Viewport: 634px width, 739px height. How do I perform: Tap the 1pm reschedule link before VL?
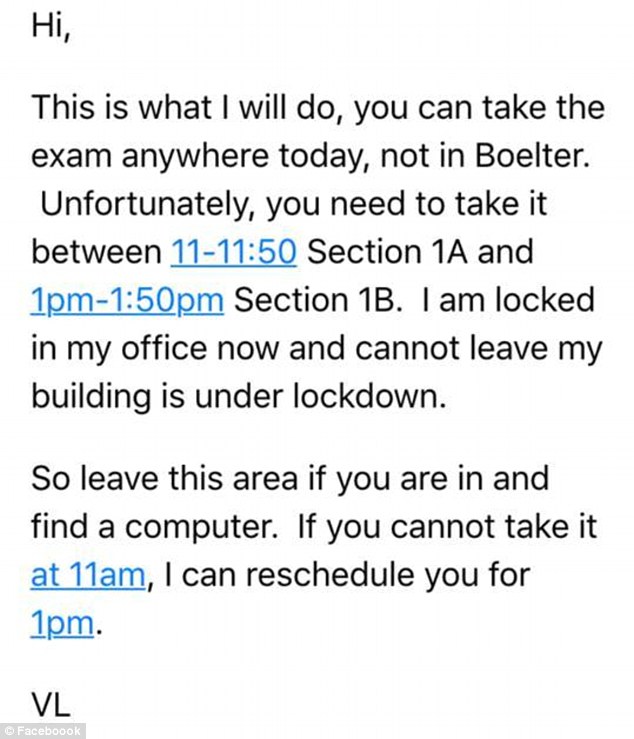(x=63, y=623)
